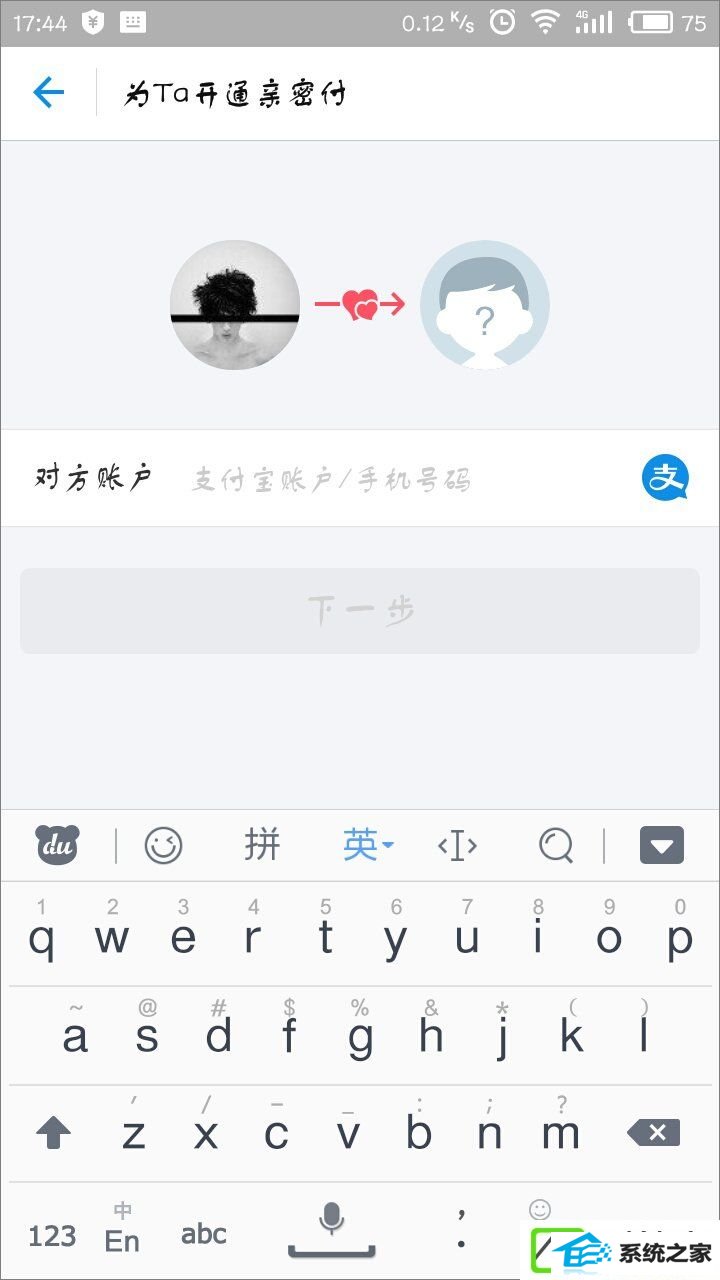This screenshot has width=720, height=1280.
Task: Tap the keyboard search icon
Action: (556, 847)
